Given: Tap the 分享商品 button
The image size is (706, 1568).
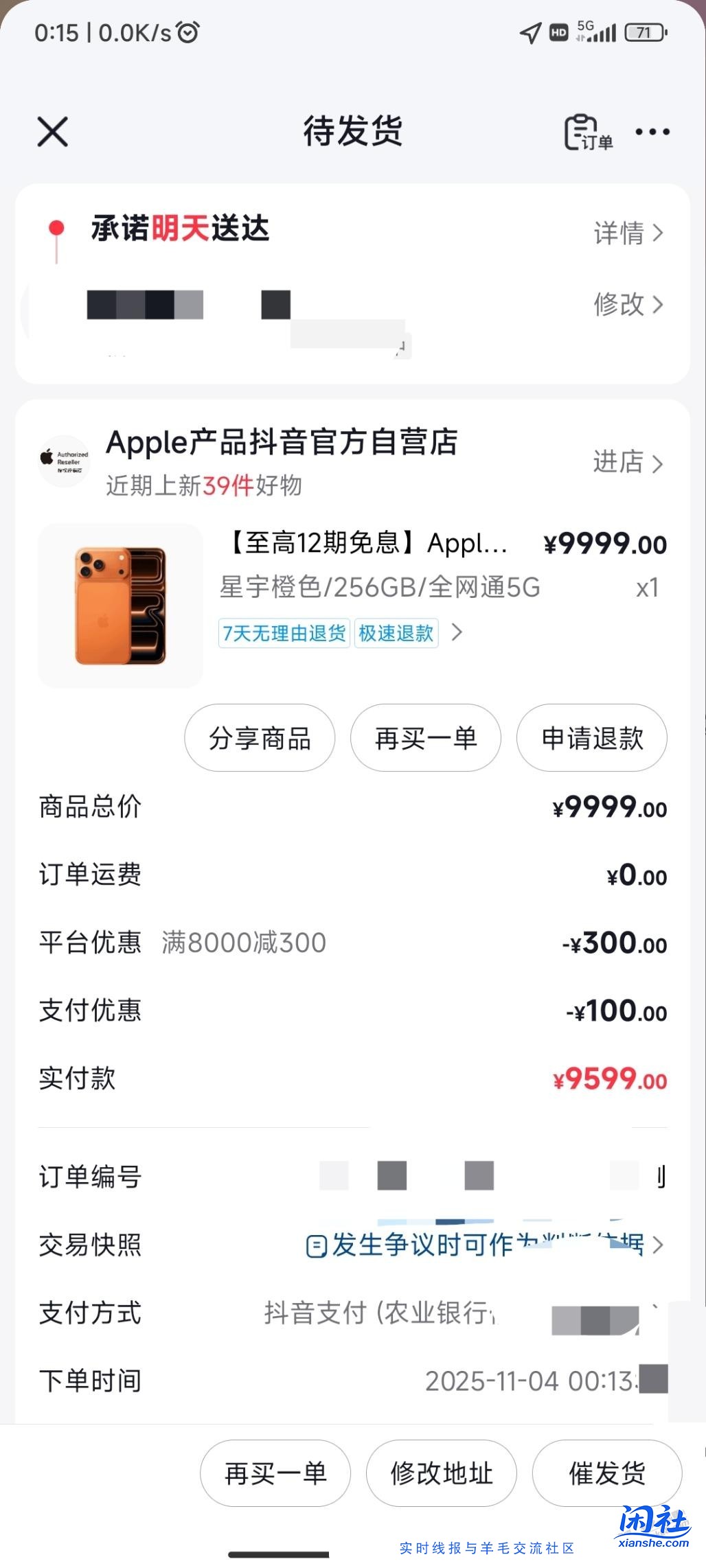Looking at the screenshot, I should [x=260, y=739].
